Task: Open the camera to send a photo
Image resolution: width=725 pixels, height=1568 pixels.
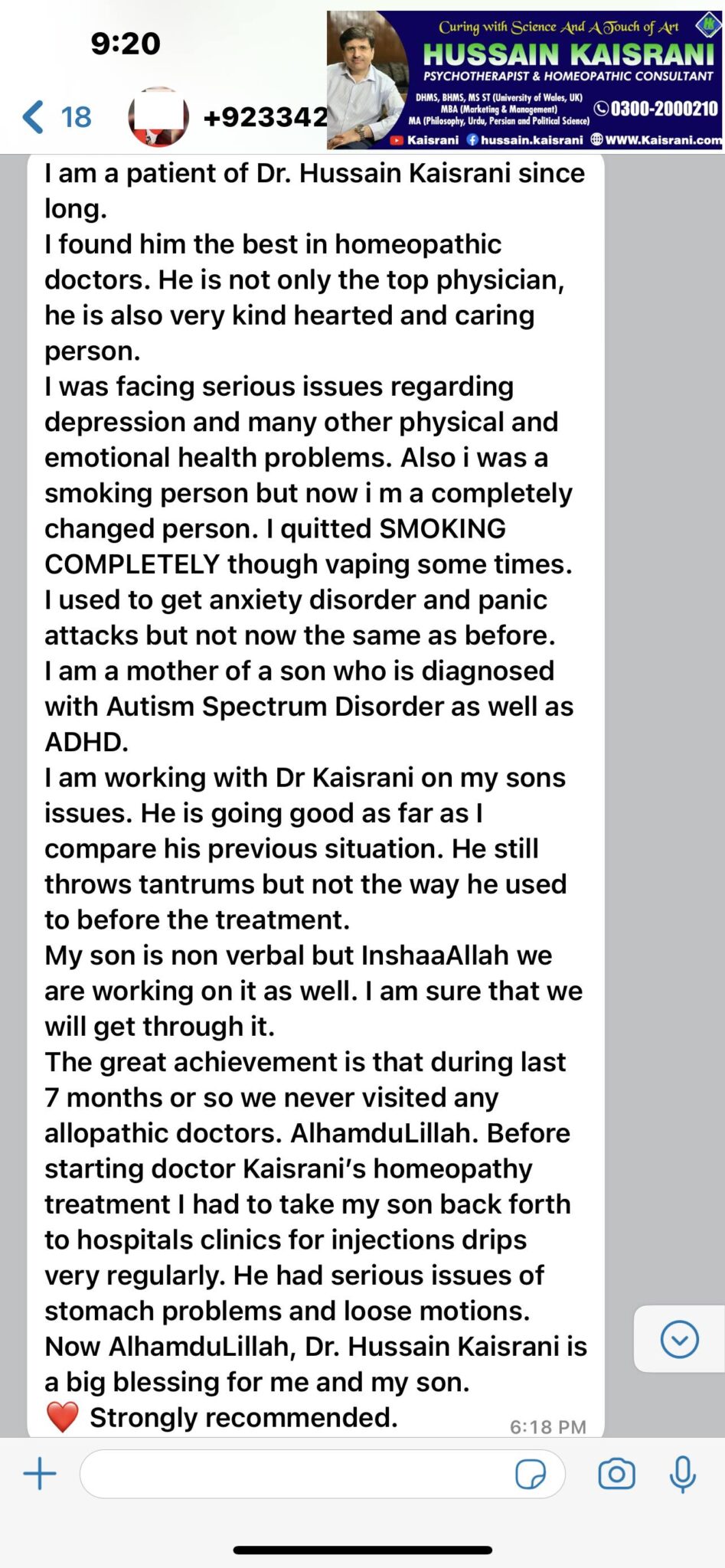Action: [x=616, y=1473]
